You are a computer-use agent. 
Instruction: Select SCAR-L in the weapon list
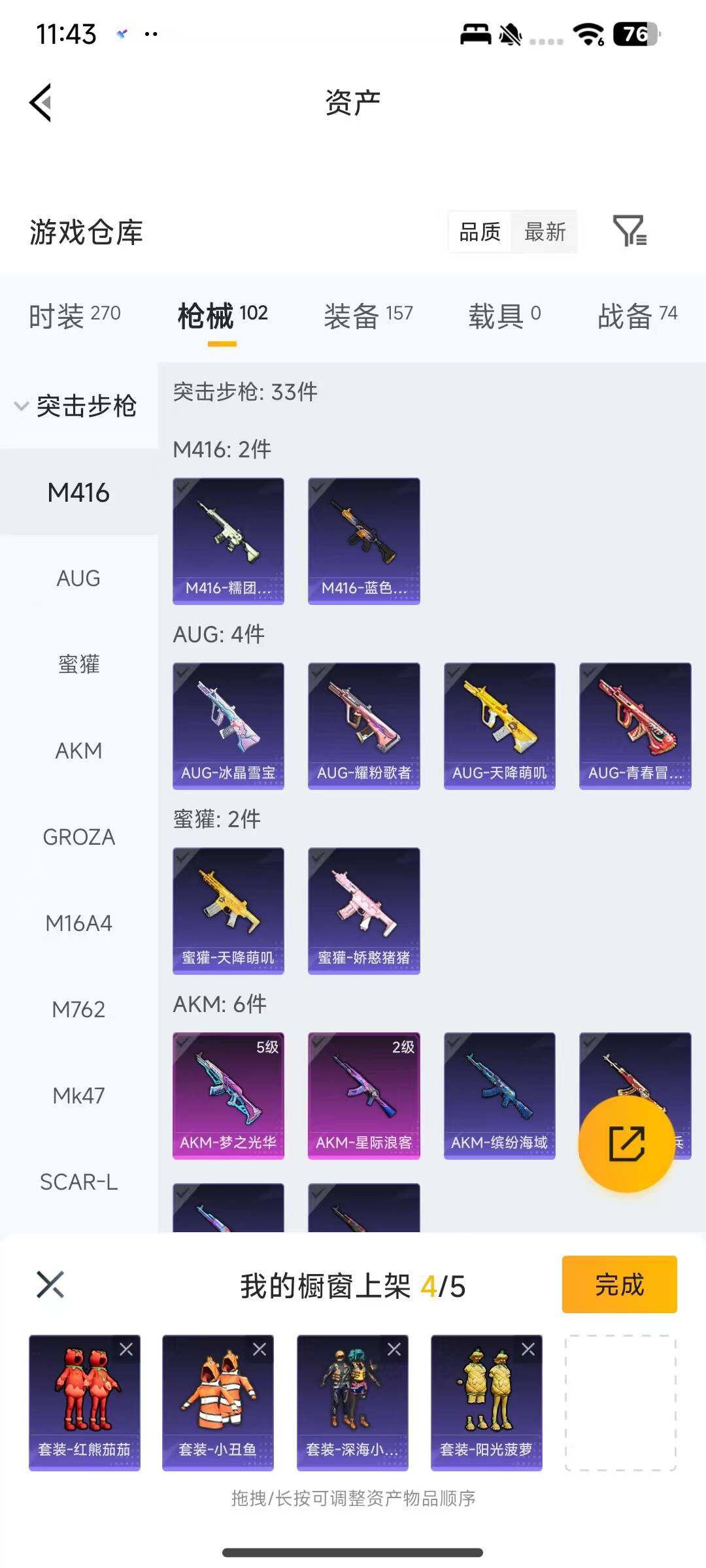[x=78, y=1182]
